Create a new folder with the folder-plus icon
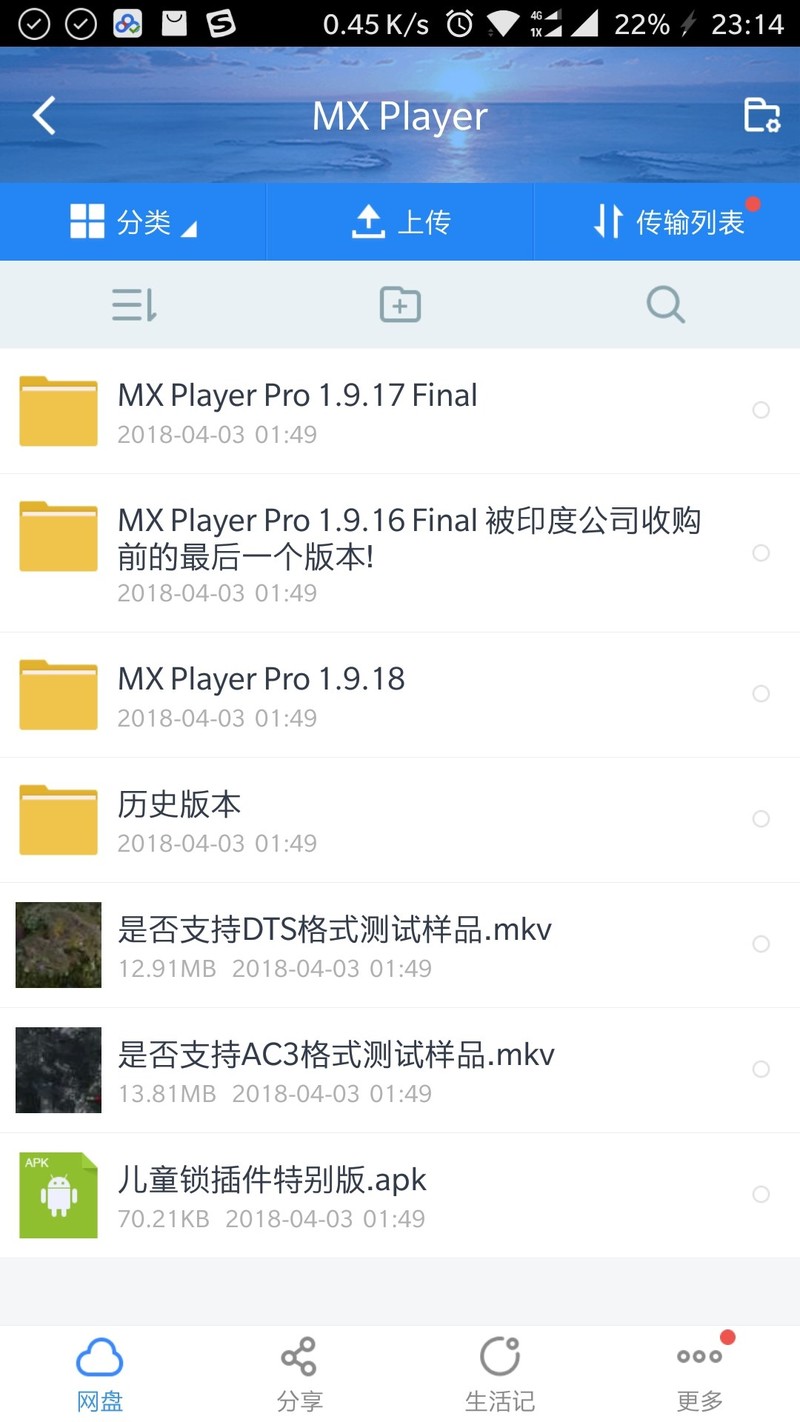Image resolution: width=800 pixels, height=1422 pixels. tap(399, 304)
